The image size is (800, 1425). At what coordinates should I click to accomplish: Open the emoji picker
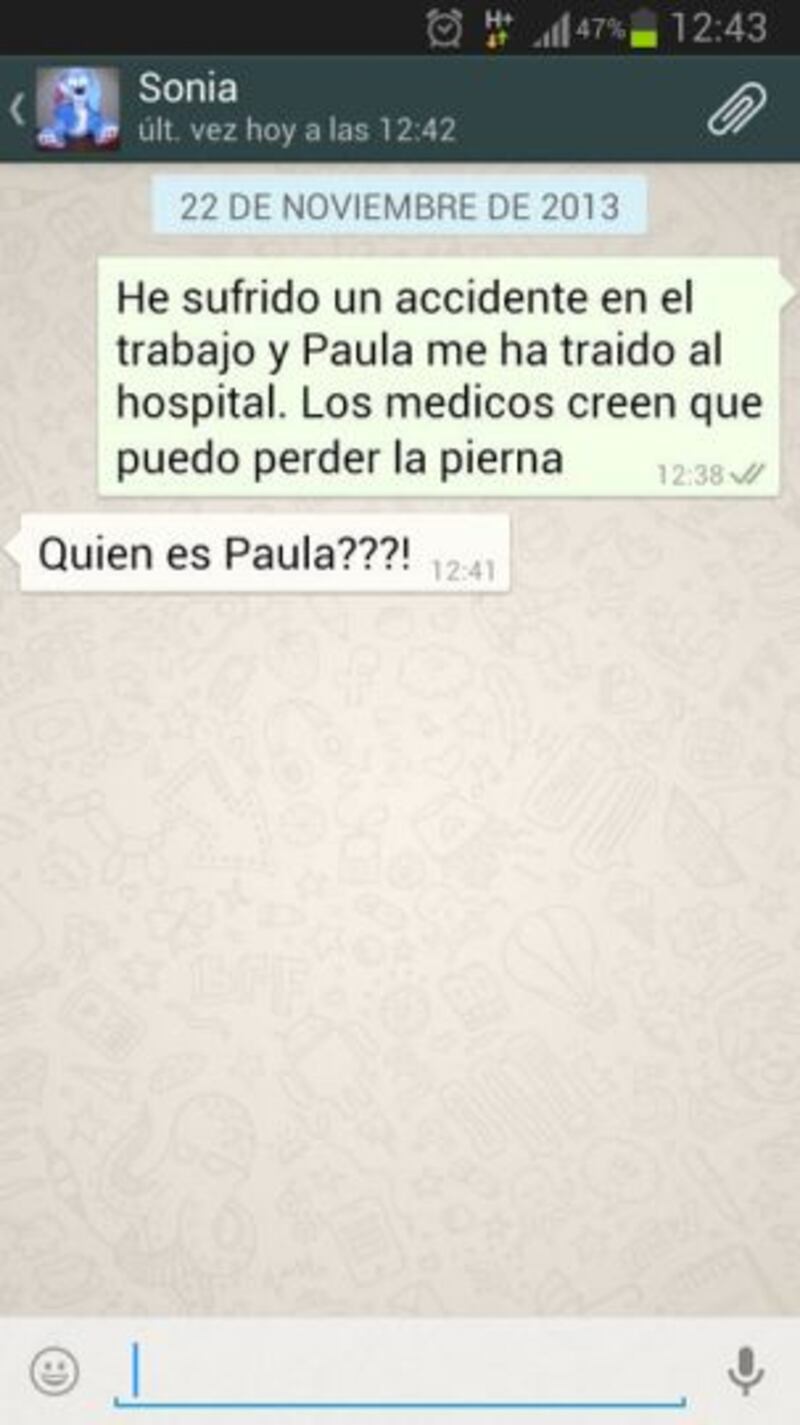click(x=54, y=1371)
